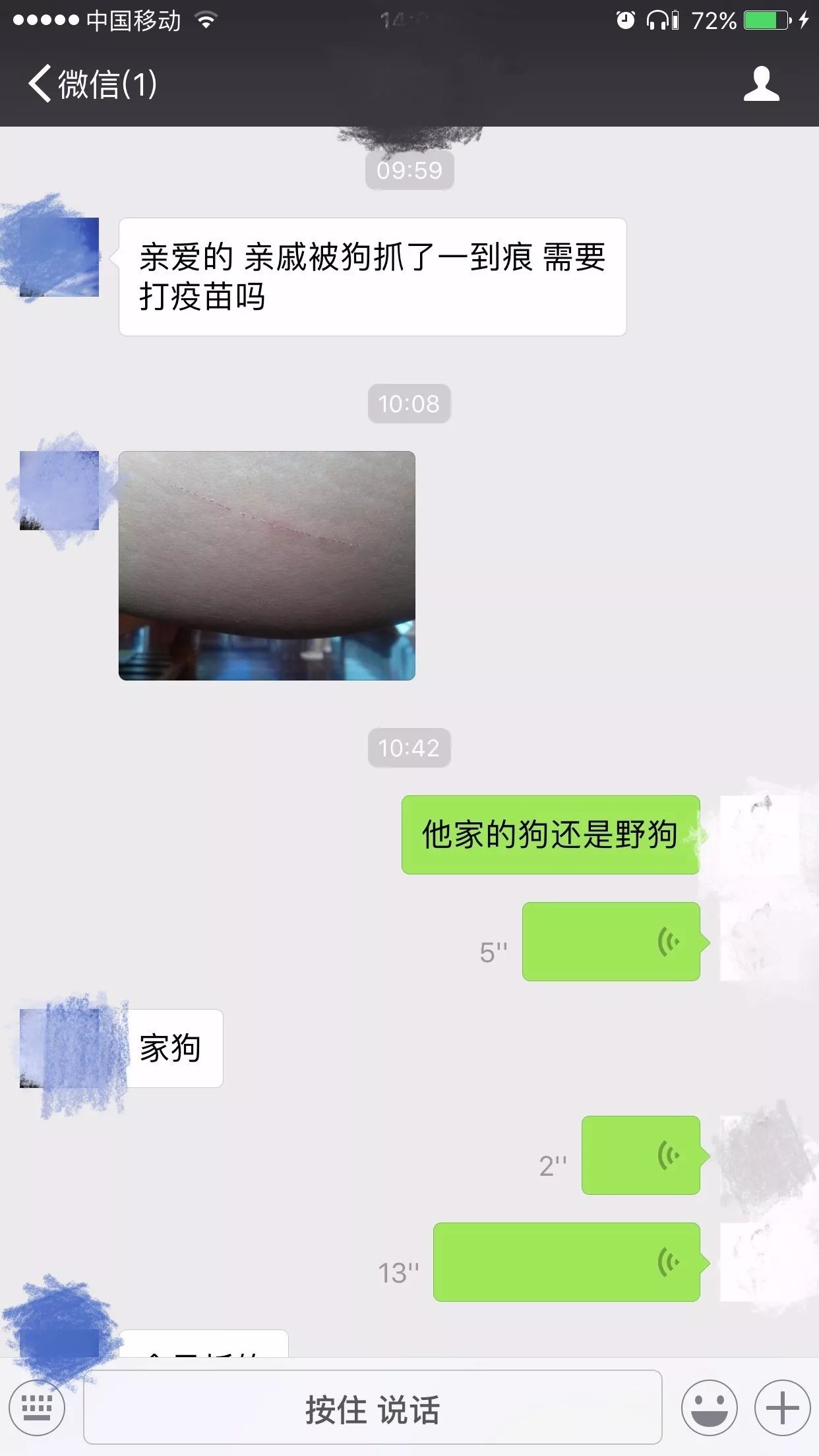
Task: Tap the contact's avatar beside the 亲爱的 message
Action: 59,257
